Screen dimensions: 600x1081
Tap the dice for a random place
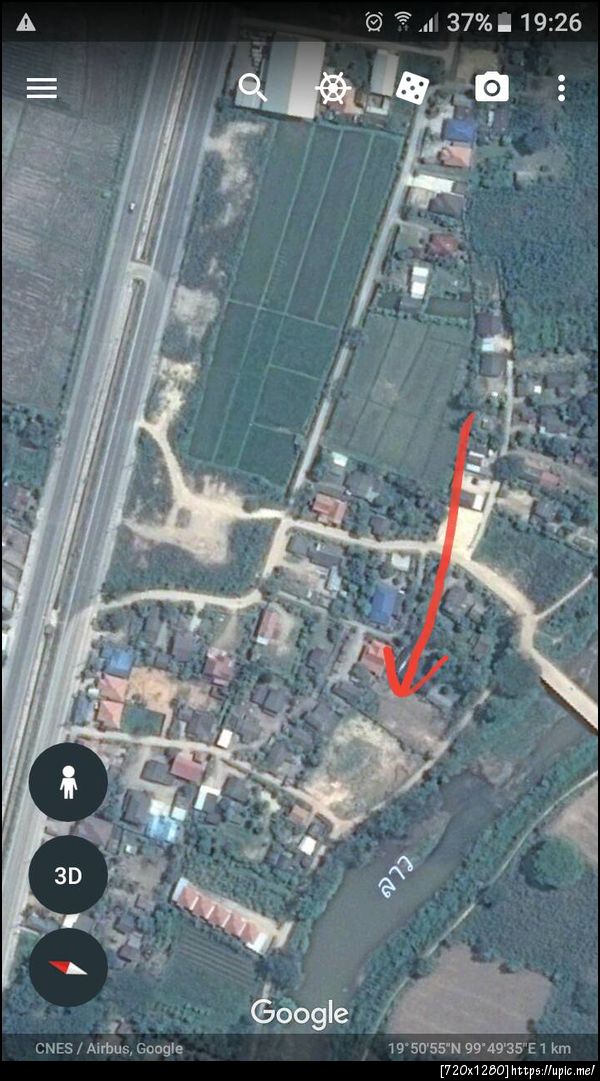(409, 88)
